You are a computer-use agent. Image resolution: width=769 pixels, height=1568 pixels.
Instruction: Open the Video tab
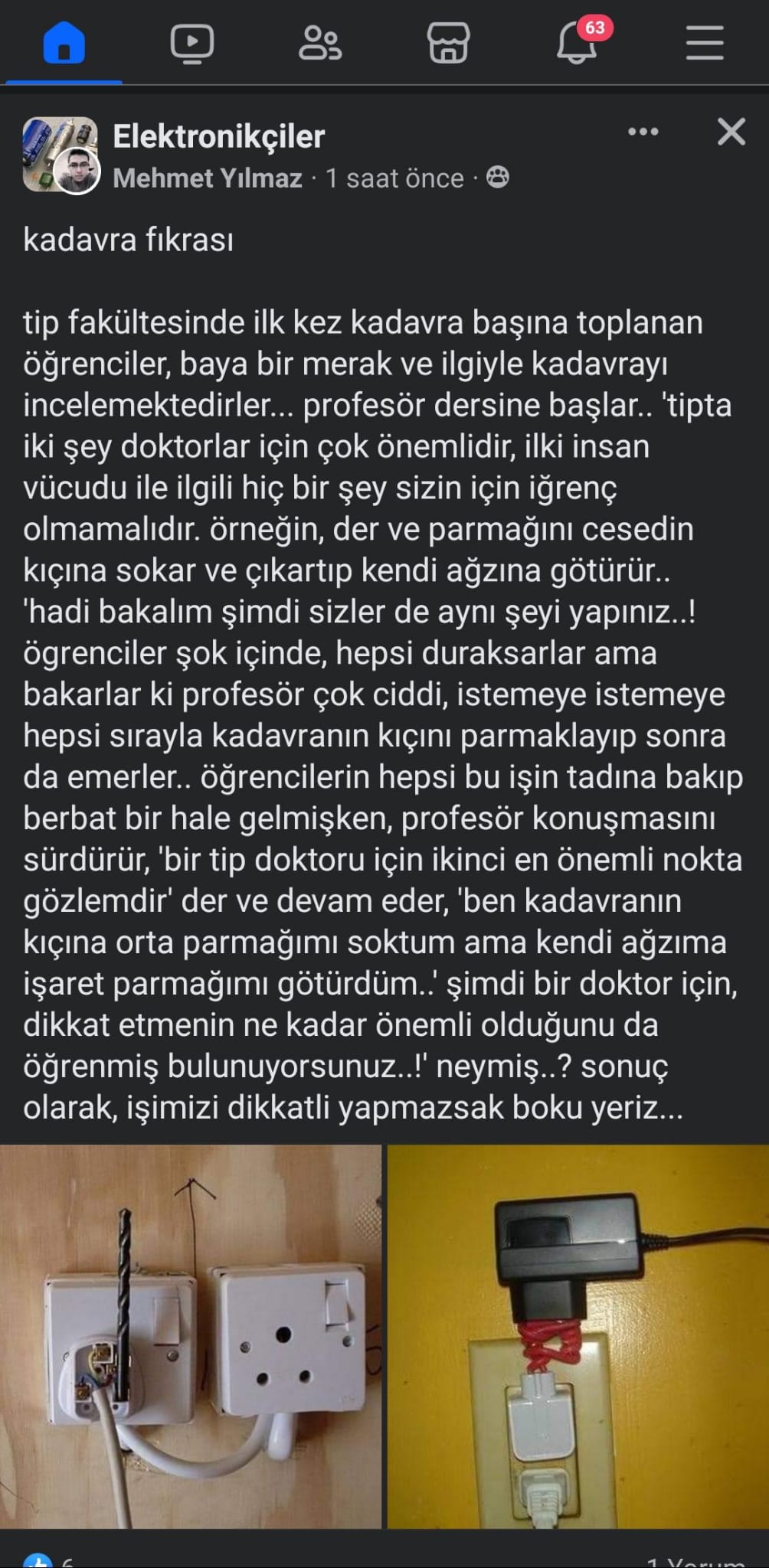(x=191, y=44)
